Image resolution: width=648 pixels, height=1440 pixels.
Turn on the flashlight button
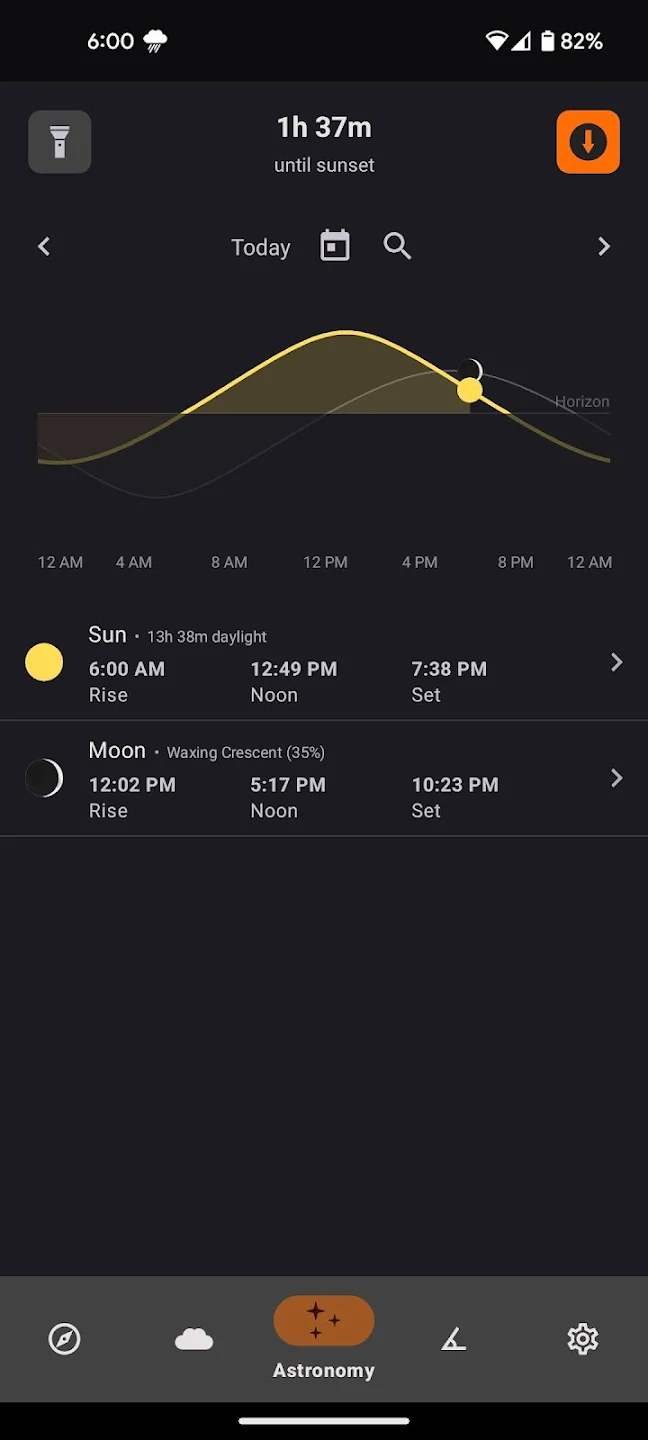pos(60,142)
